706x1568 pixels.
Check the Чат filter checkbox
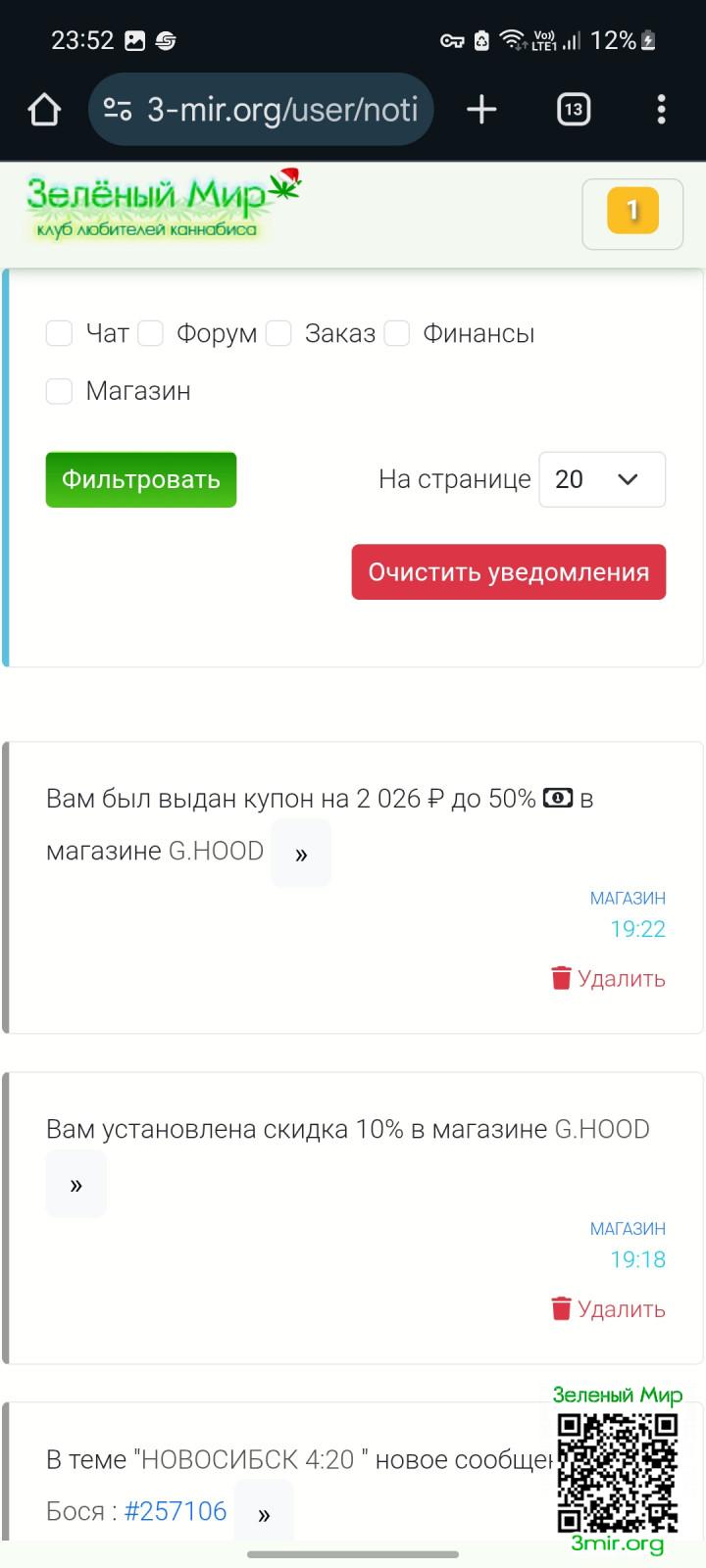[x=60, y=334]
